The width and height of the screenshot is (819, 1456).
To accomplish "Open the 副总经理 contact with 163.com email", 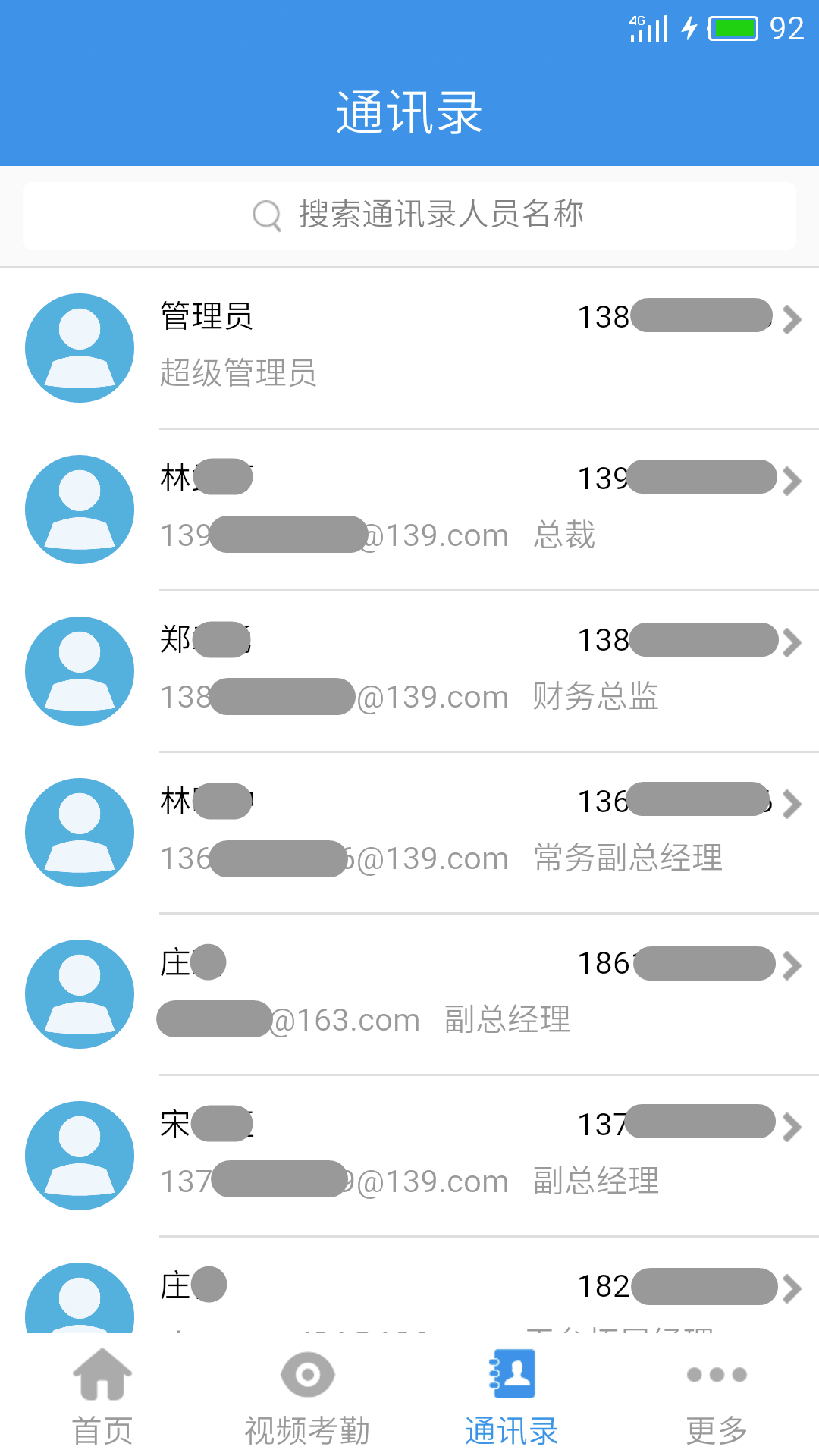I will tap(409, 993).
